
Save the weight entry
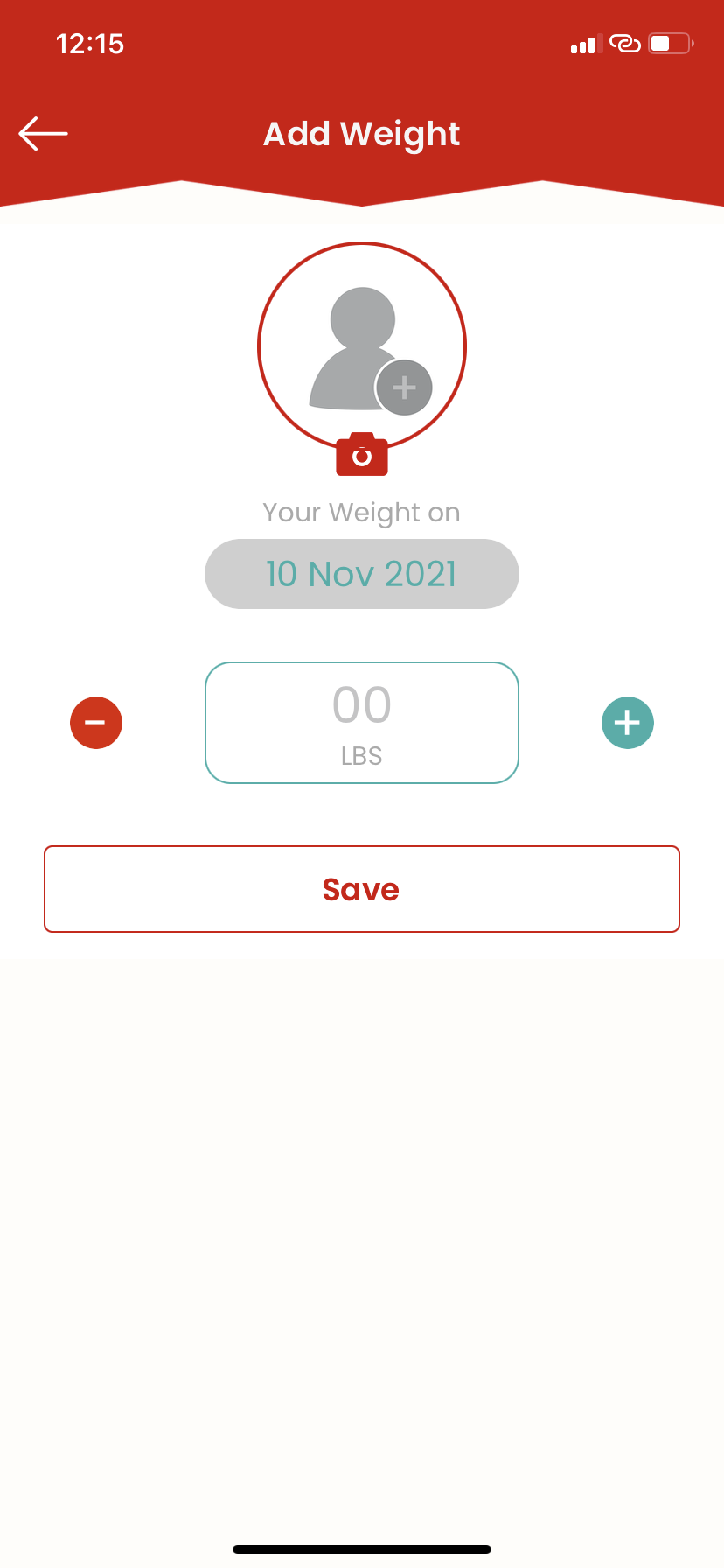click(x=362, y=889)
